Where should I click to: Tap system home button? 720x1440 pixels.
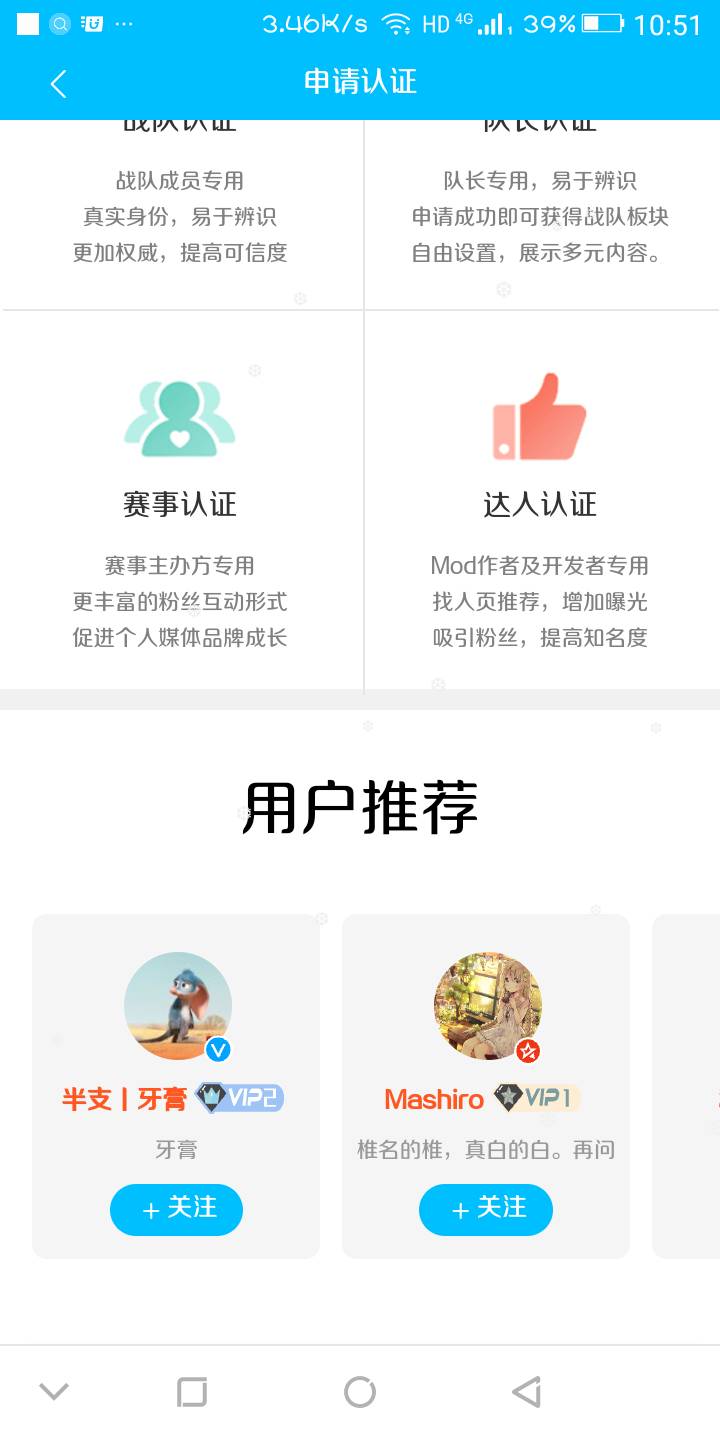[360, 1392]
